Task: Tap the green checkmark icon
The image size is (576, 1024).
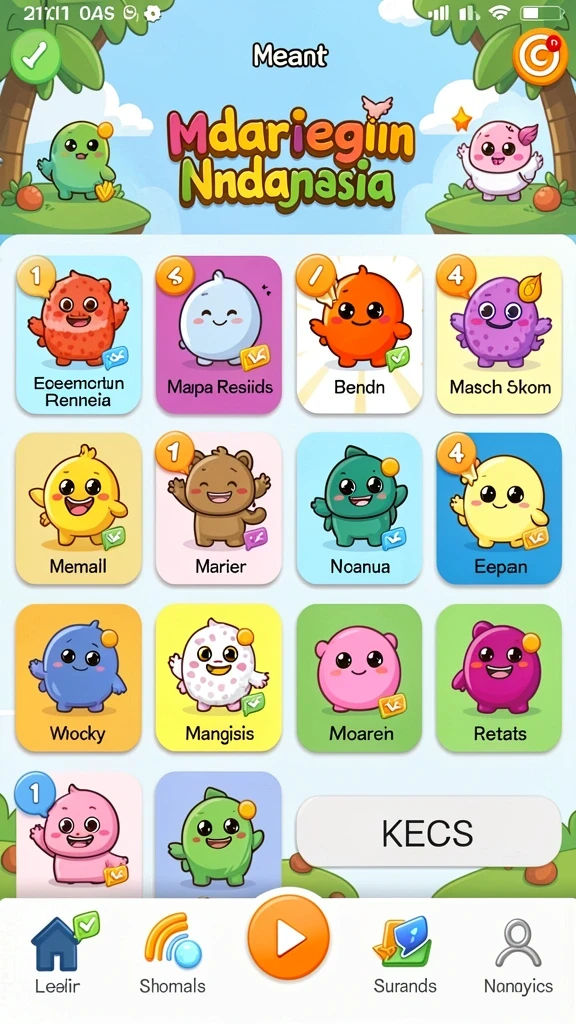Action: 35,57
